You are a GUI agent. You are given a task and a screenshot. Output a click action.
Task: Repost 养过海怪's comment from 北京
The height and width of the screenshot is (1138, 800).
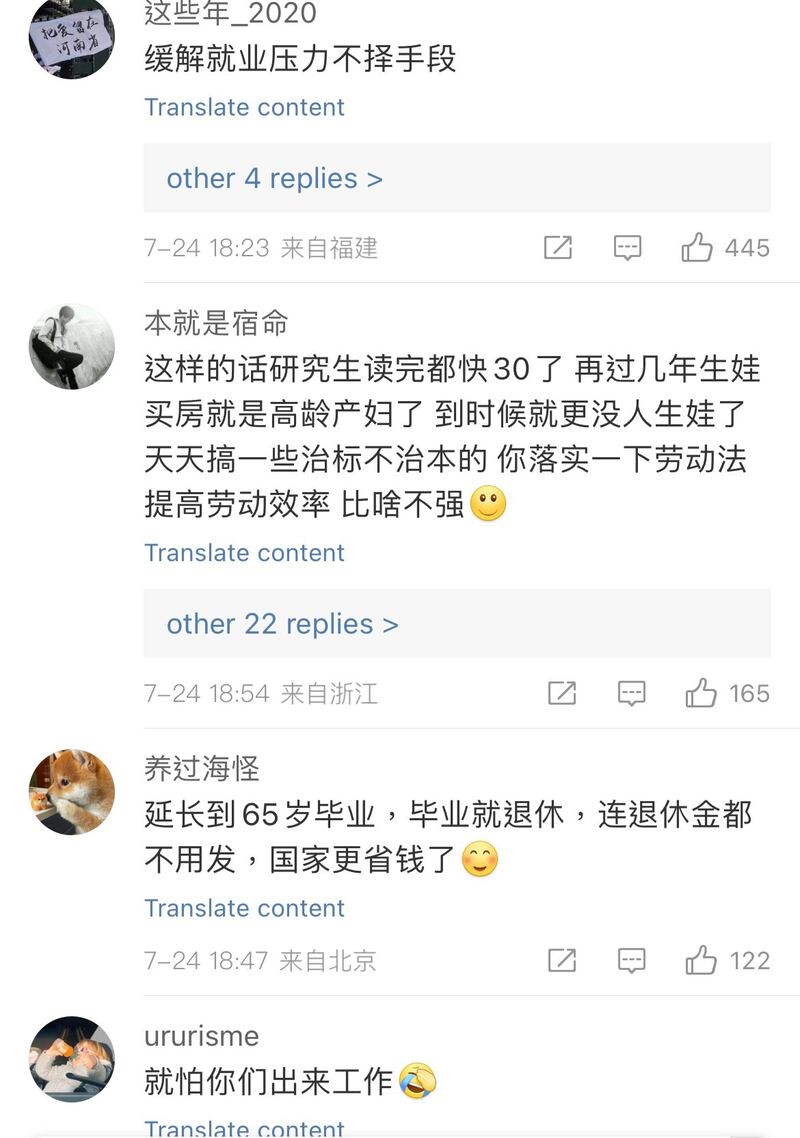tap(562, 961)
